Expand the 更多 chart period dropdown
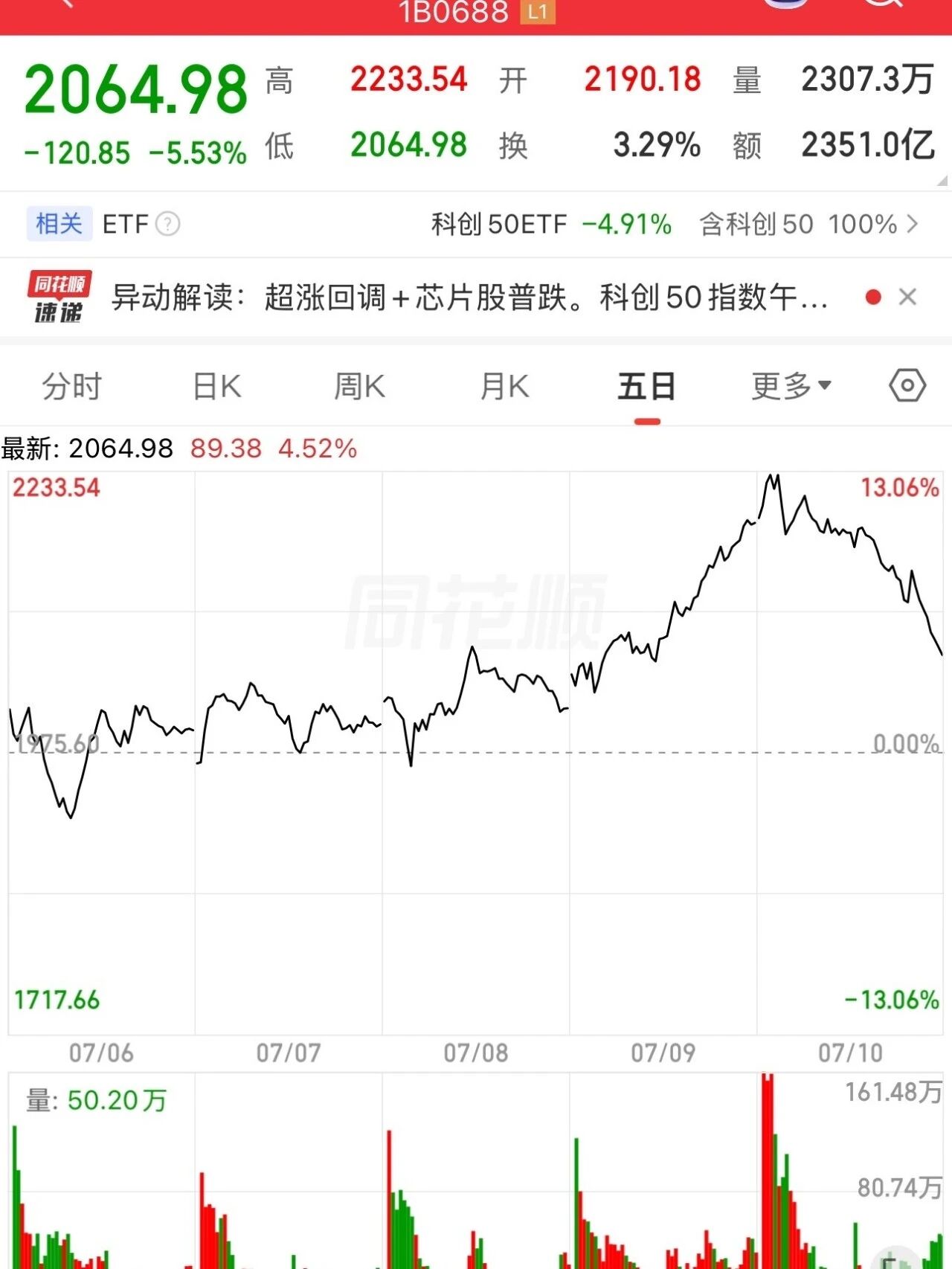952x1269 pixels. (x=791, y=387)
